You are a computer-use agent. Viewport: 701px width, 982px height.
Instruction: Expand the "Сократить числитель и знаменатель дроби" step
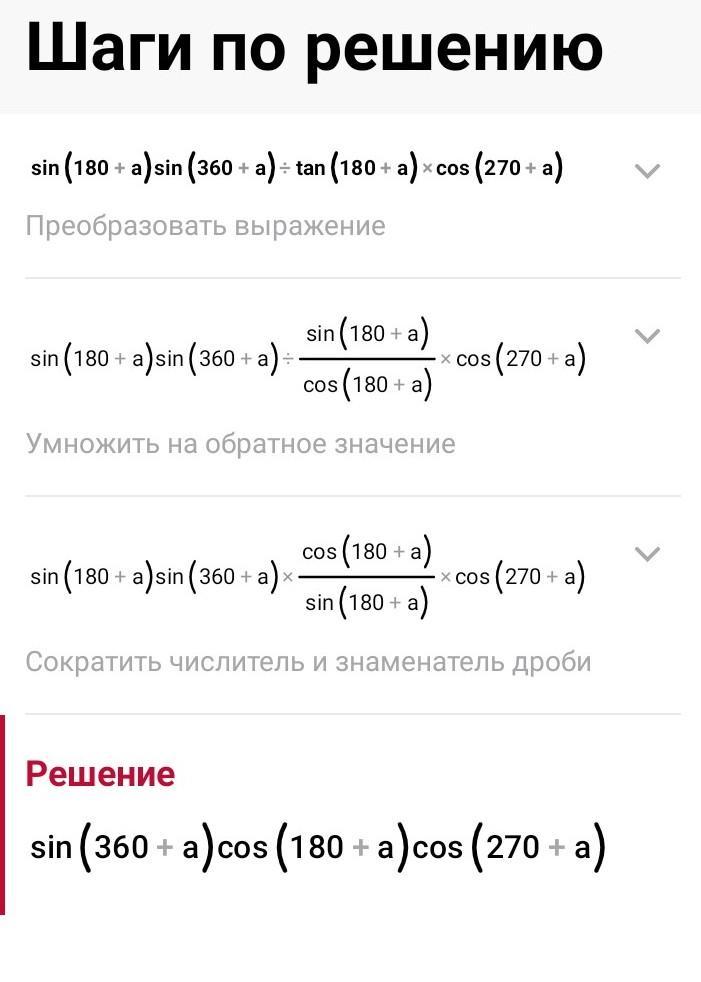[648, 553]
